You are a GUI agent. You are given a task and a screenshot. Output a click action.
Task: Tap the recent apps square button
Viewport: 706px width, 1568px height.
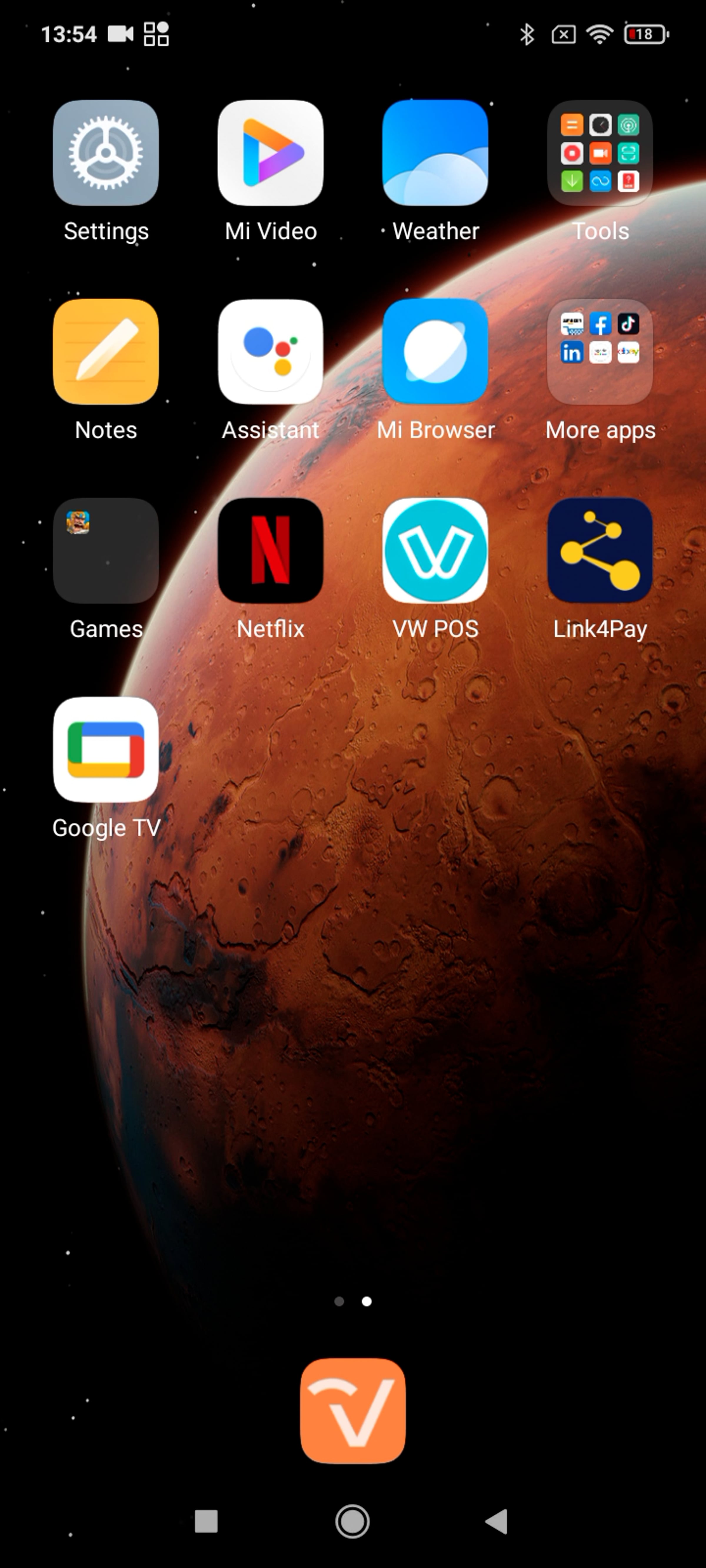206,1521
